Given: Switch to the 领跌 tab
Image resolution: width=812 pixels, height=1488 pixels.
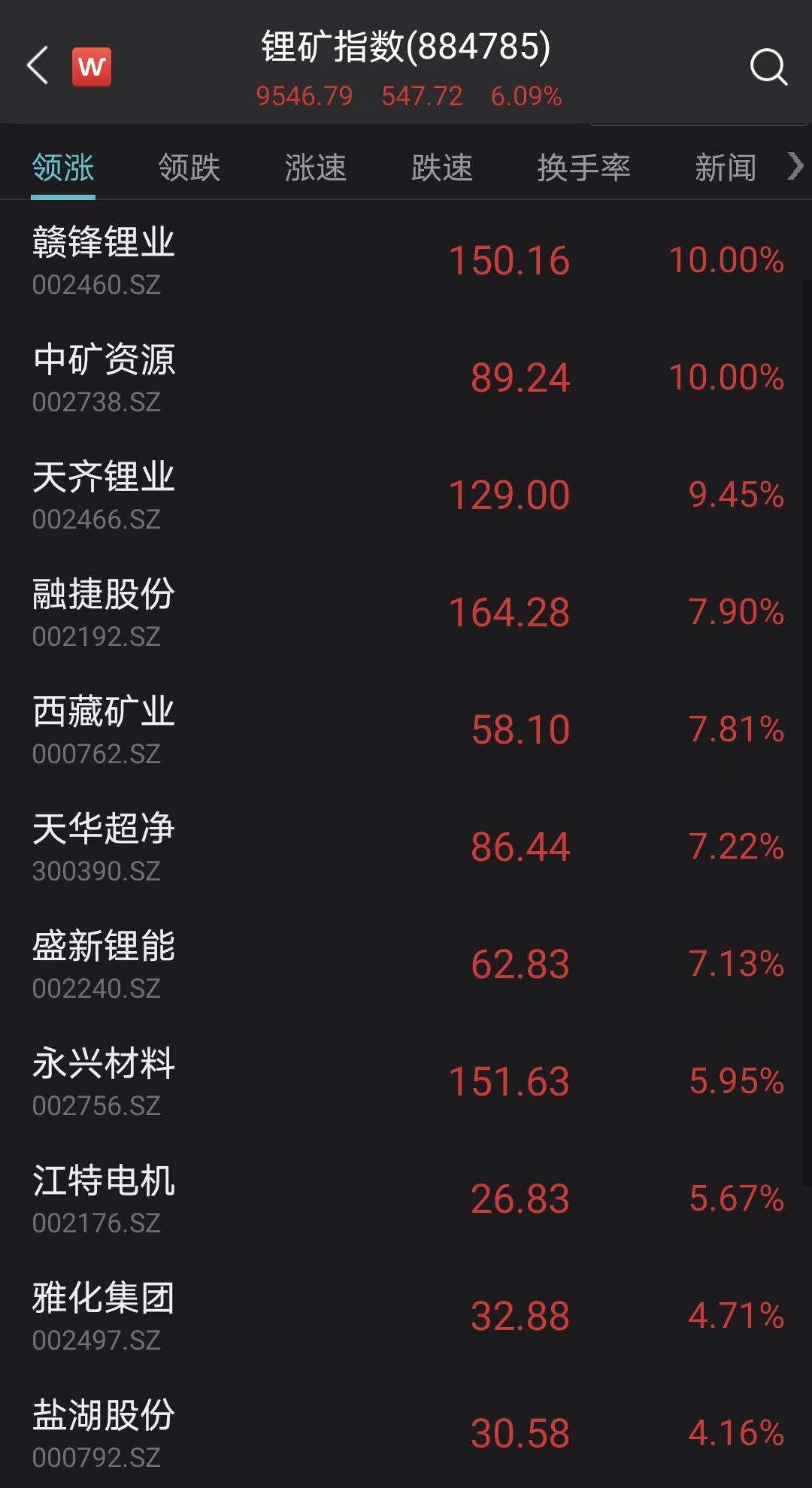Looking at the screenshot, I should tap(189, 167).
